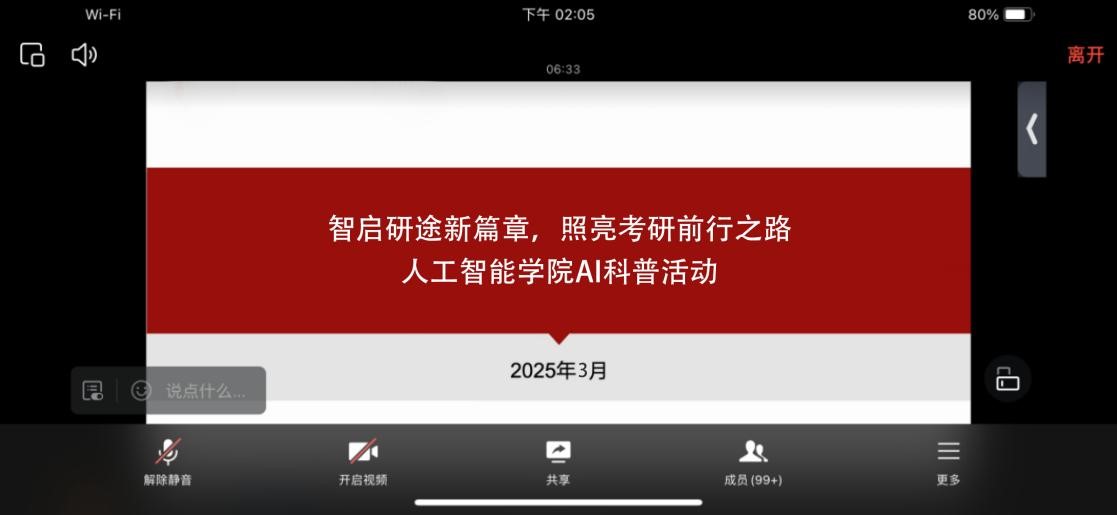Open the floating window minimize icon
This screenshot has width=1117, height=515.
(x=33, y=55)
